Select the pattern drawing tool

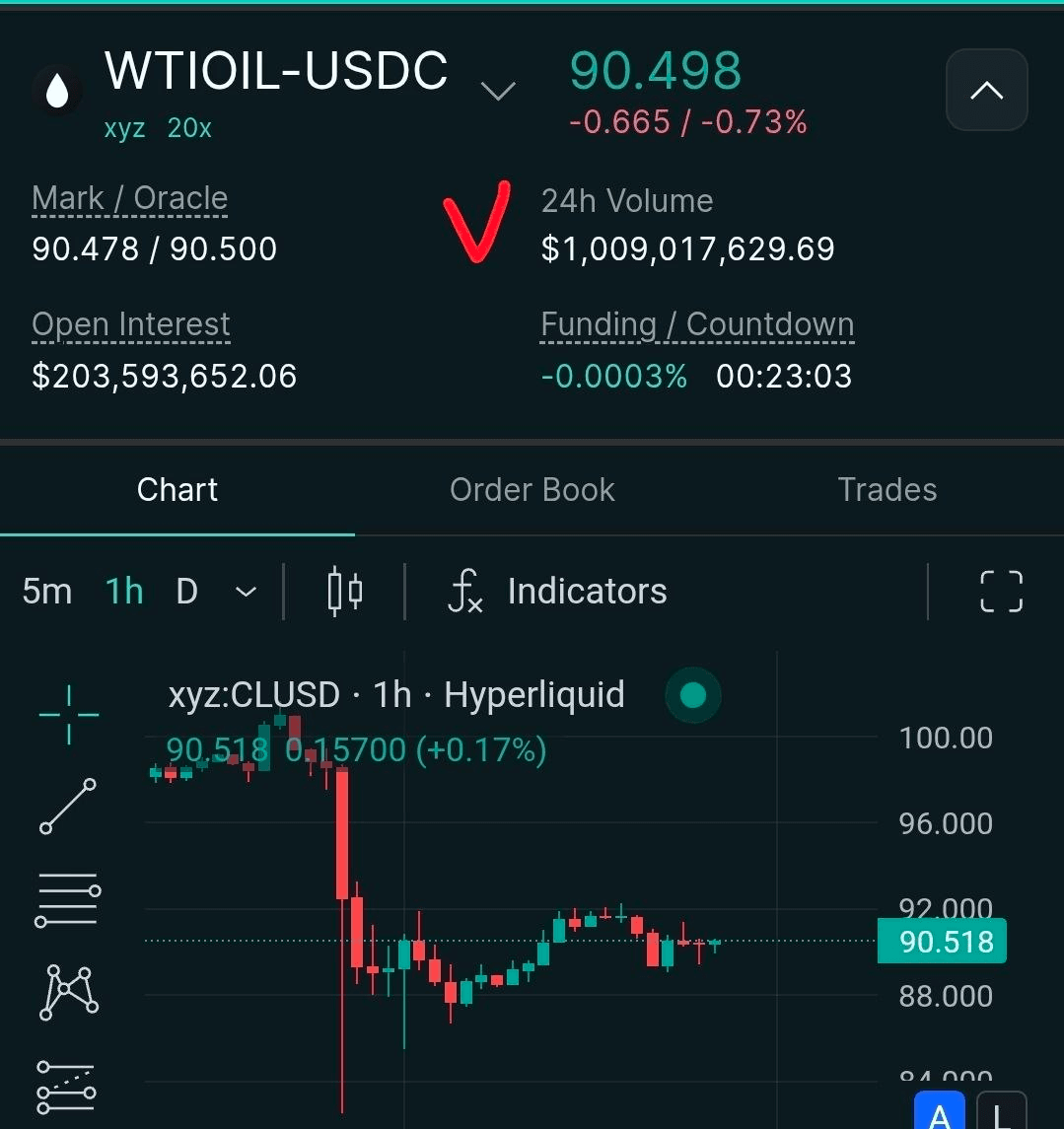click(68, 992)
